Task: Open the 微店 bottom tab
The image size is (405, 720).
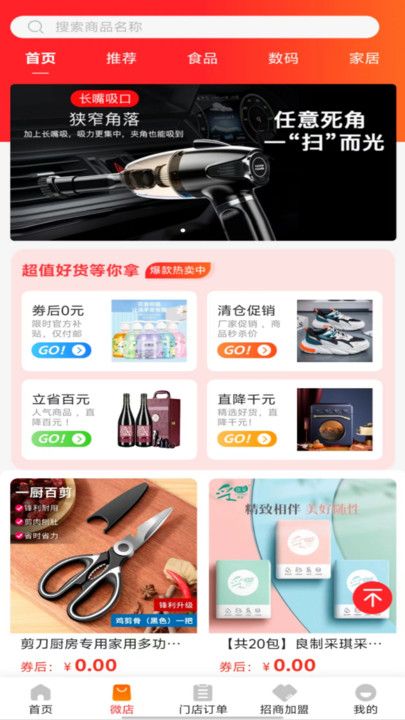Action: 122,699
